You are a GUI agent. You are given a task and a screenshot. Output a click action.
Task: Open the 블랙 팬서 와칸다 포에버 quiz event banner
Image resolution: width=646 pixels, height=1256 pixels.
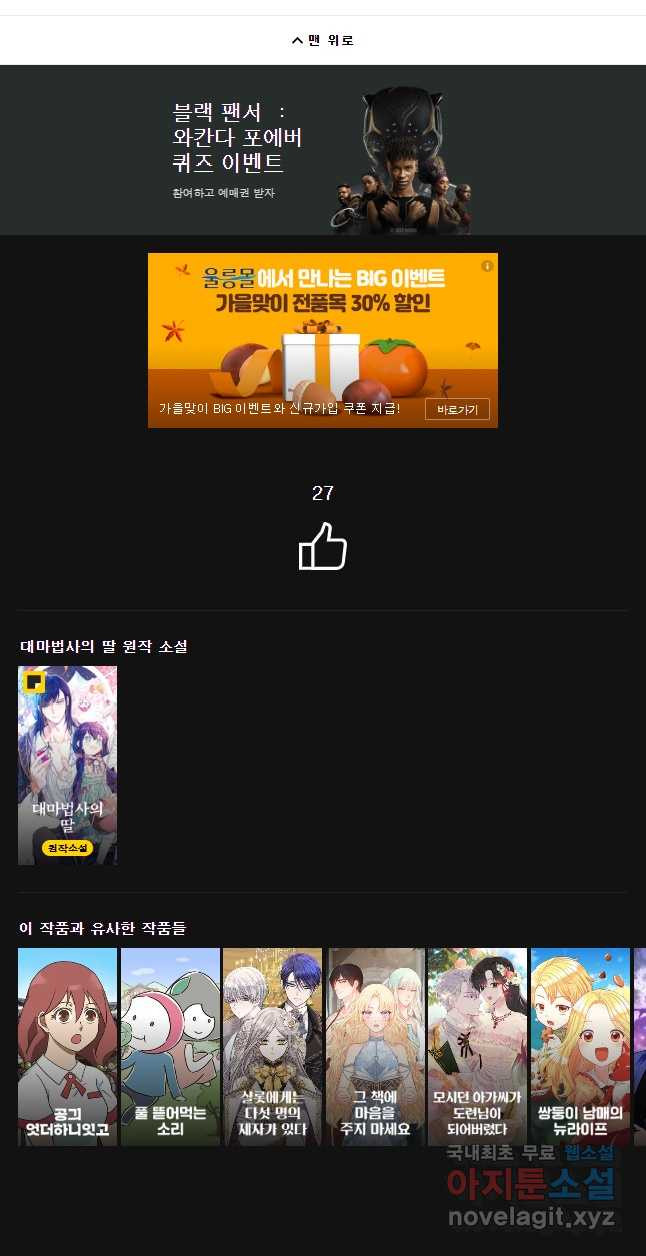pyautogui.click(x=322, y=150)
